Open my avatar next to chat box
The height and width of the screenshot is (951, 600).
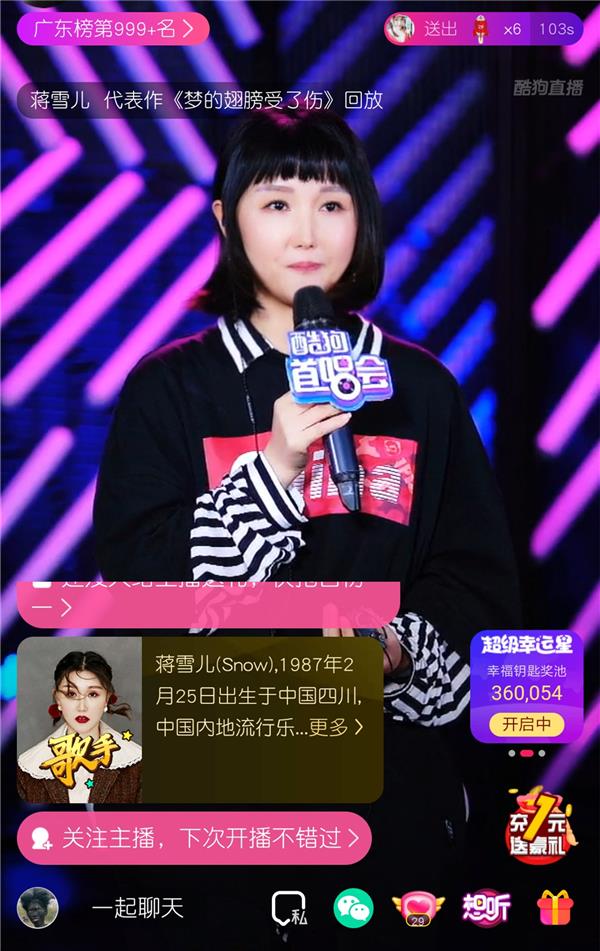click(x=38, y=908)
